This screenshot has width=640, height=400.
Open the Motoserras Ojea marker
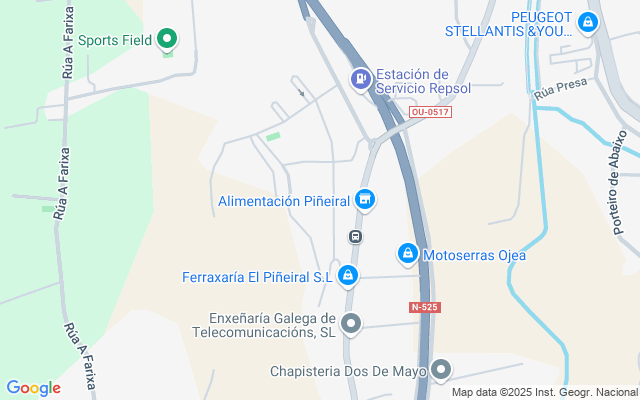(x=407, y=254)
